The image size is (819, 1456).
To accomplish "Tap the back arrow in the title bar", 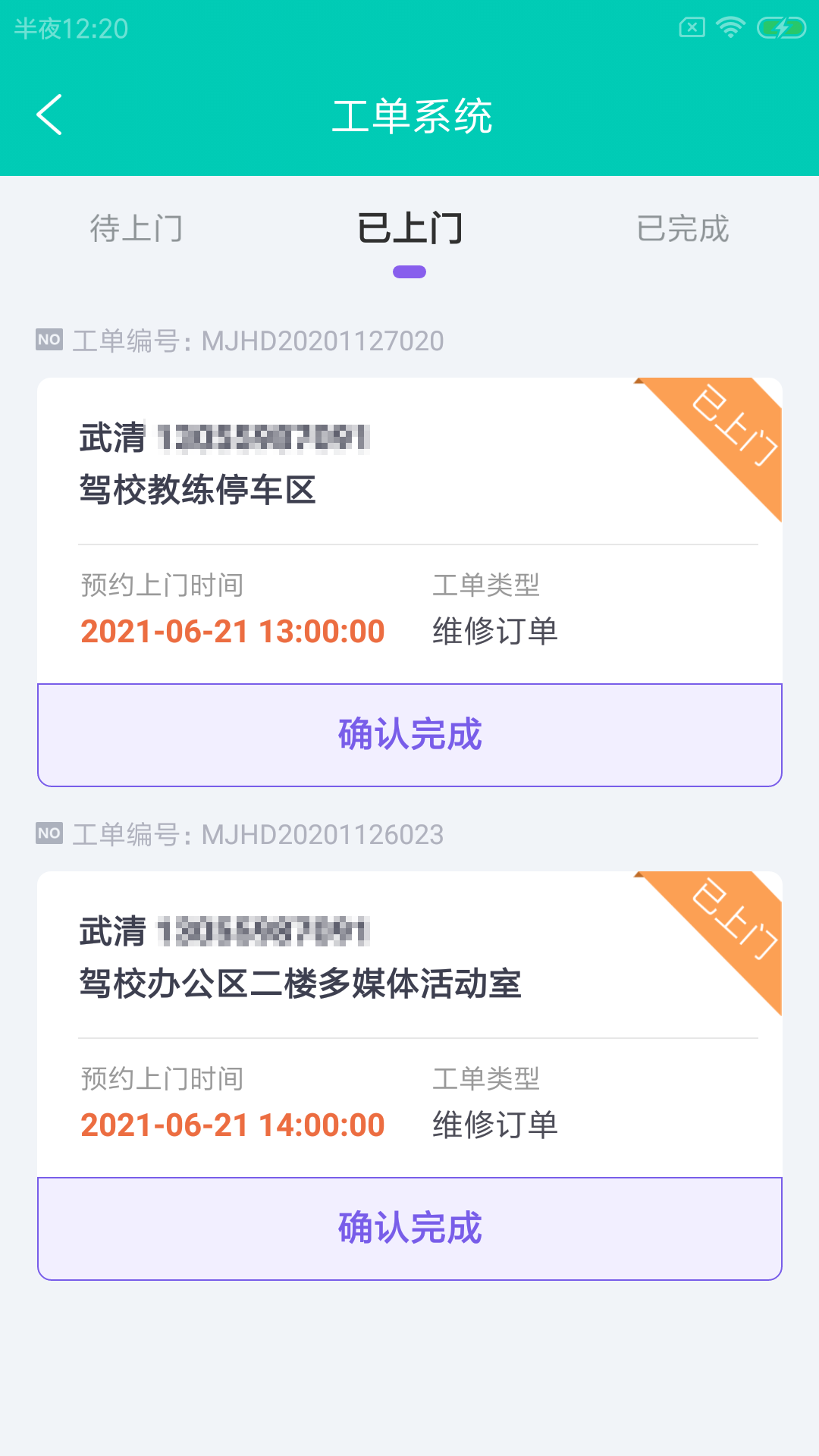I will tap(50, 115).
